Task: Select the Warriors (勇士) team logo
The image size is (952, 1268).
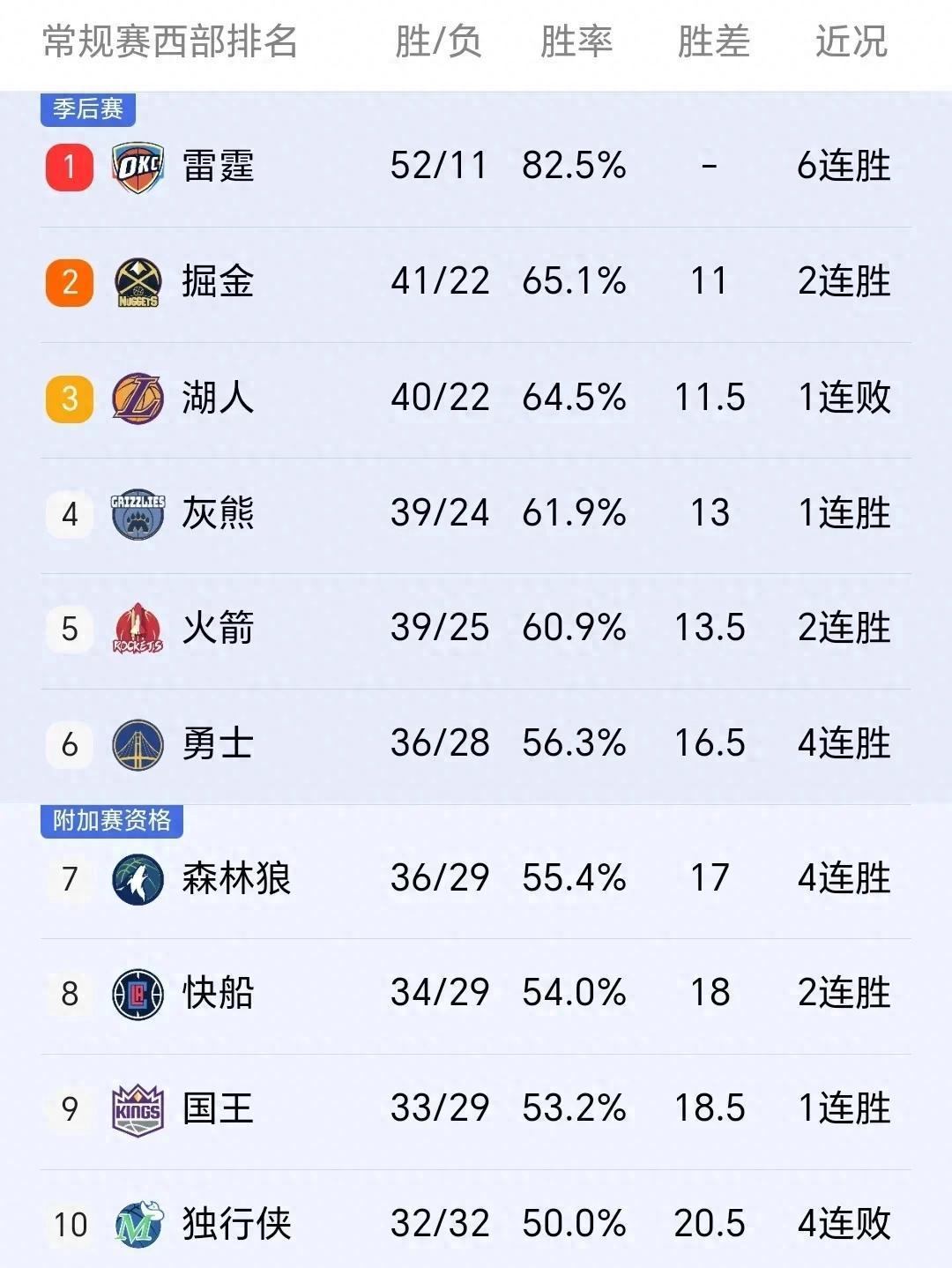Action: click(x=137, y=743)
